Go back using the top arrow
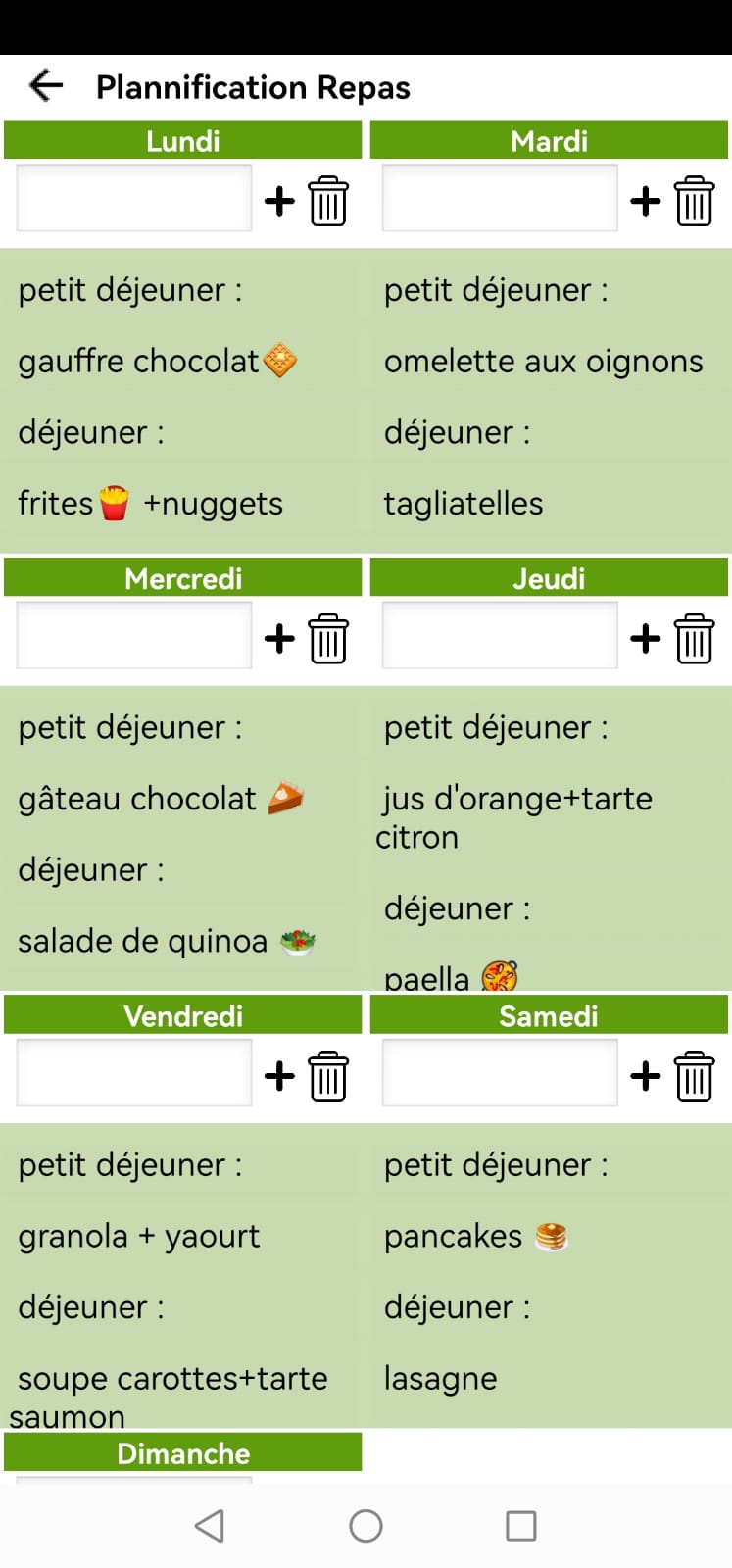The image size is (732, 1568). coord(46,86)
